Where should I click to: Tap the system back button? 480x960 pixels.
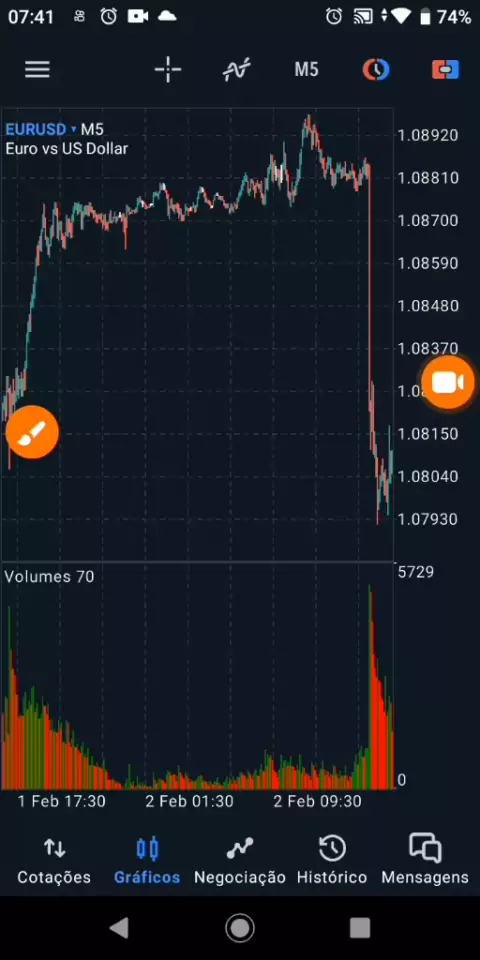tap(119, 928)
